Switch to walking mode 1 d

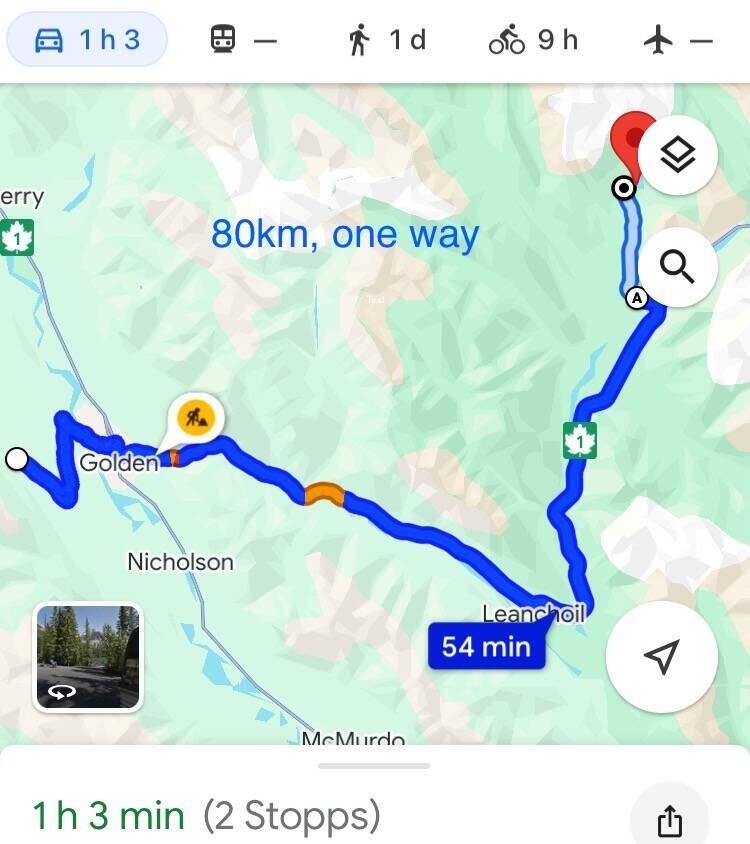click(387, 40)
